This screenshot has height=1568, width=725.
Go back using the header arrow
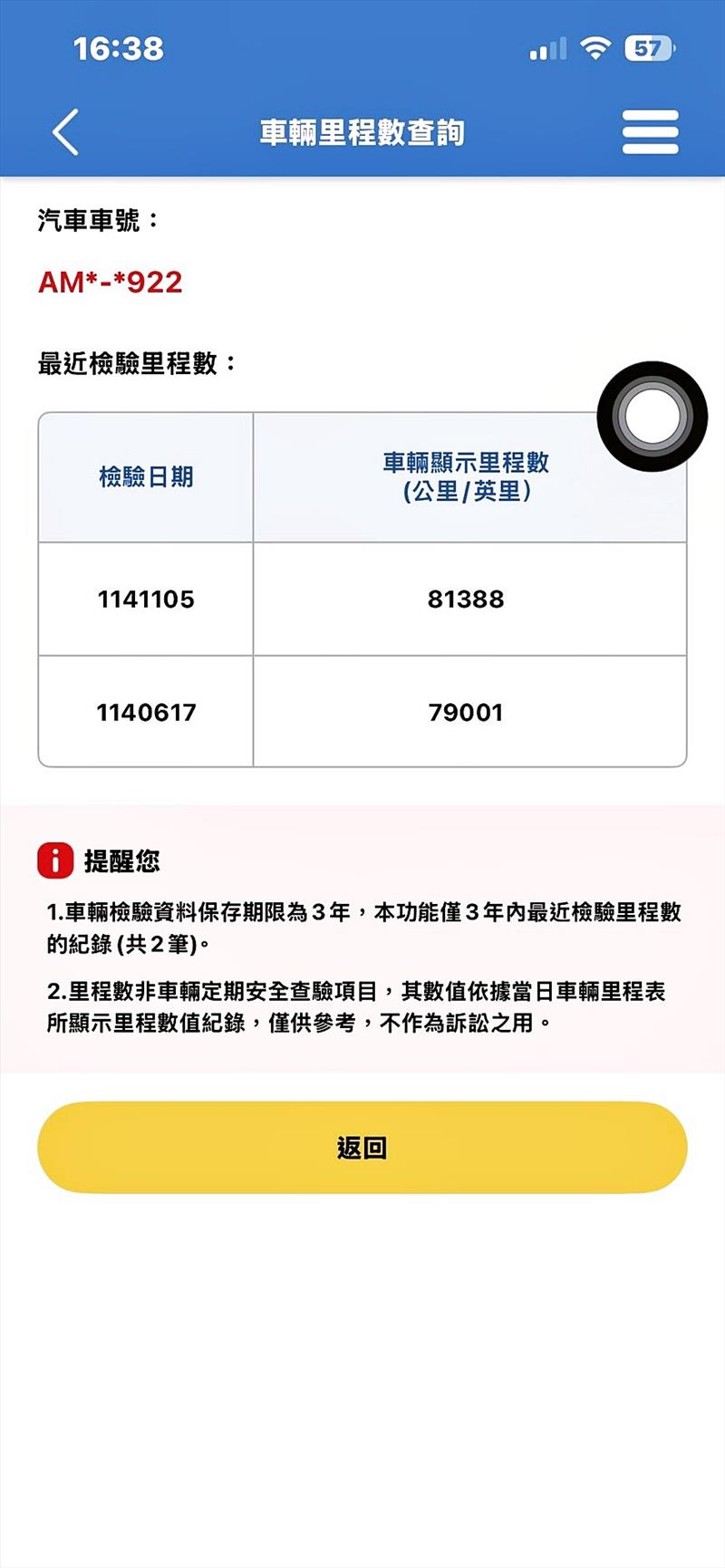pyautogui.click(x=65, y=132)
